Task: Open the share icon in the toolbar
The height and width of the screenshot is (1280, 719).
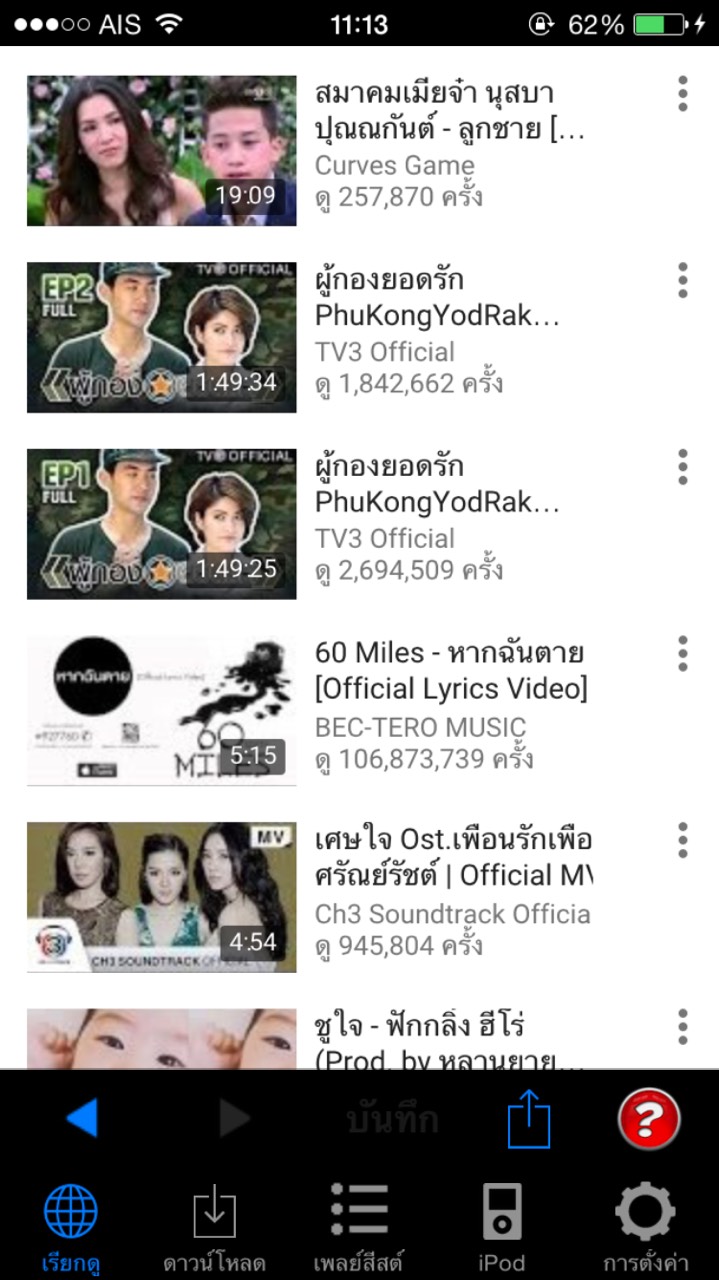Action: pos(529,1118)
